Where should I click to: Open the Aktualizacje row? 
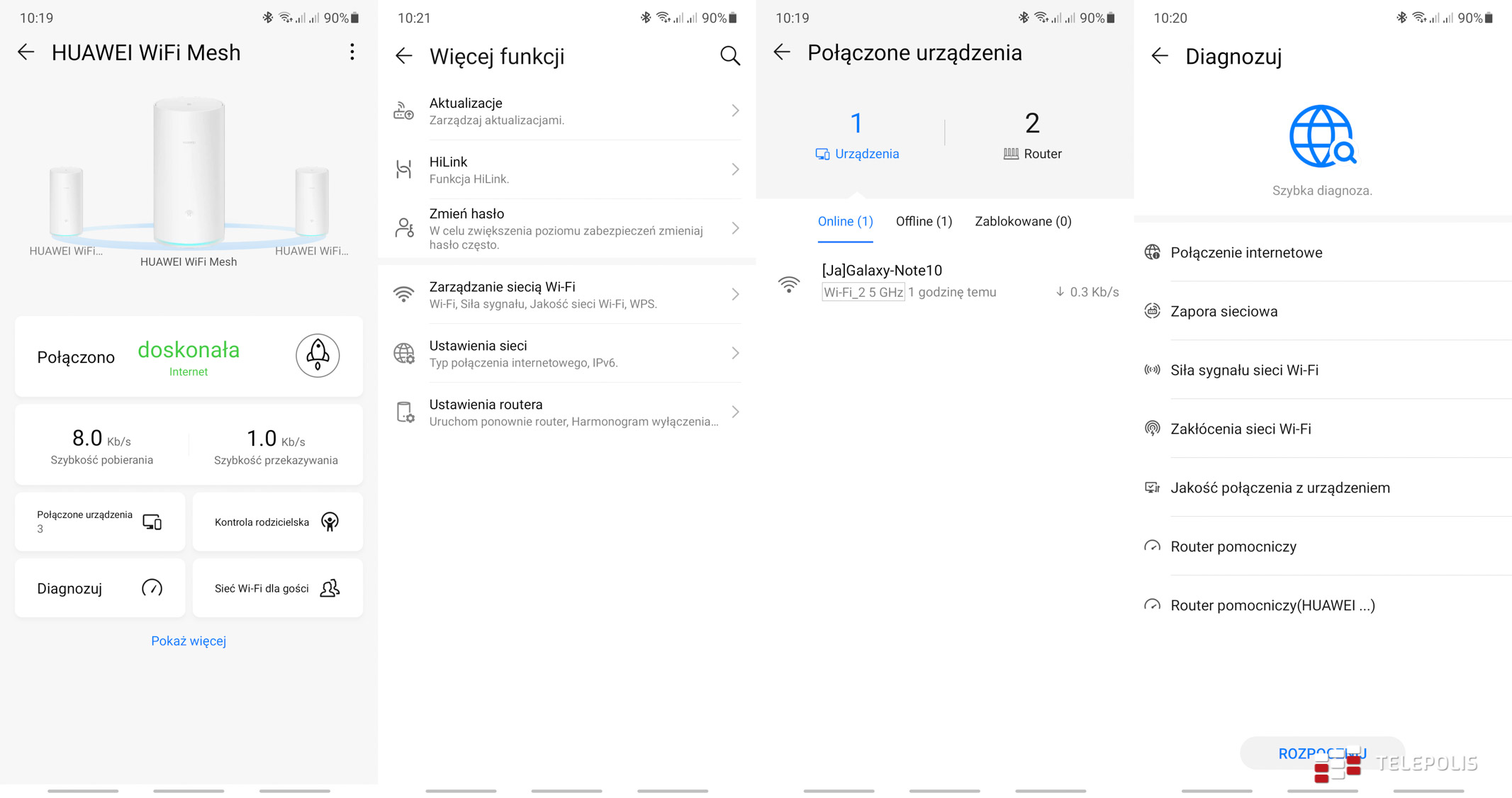pos(566,111)
